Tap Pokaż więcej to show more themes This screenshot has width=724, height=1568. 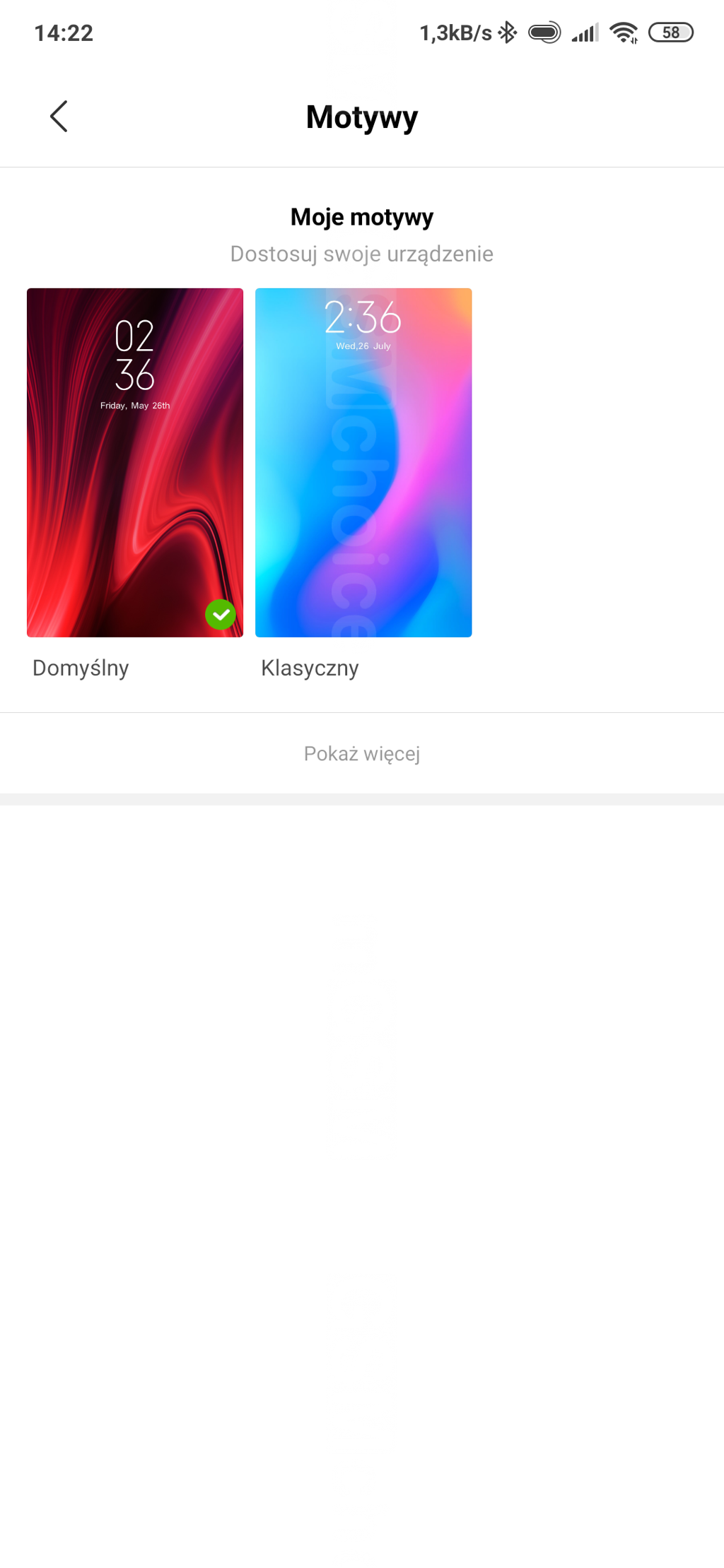[361, 753]
